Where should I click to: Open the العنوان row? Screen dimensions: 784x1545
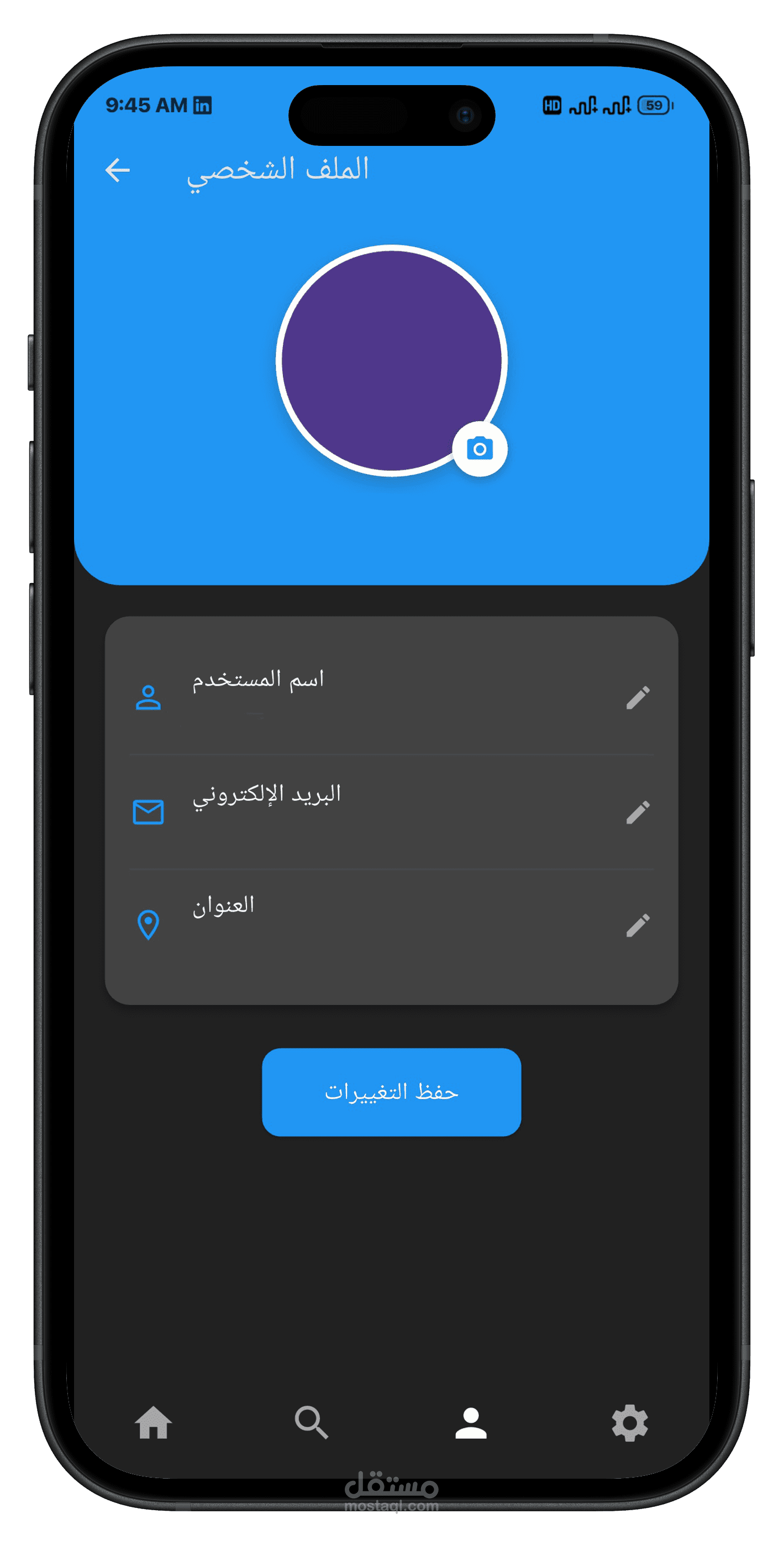pos(392,926)
